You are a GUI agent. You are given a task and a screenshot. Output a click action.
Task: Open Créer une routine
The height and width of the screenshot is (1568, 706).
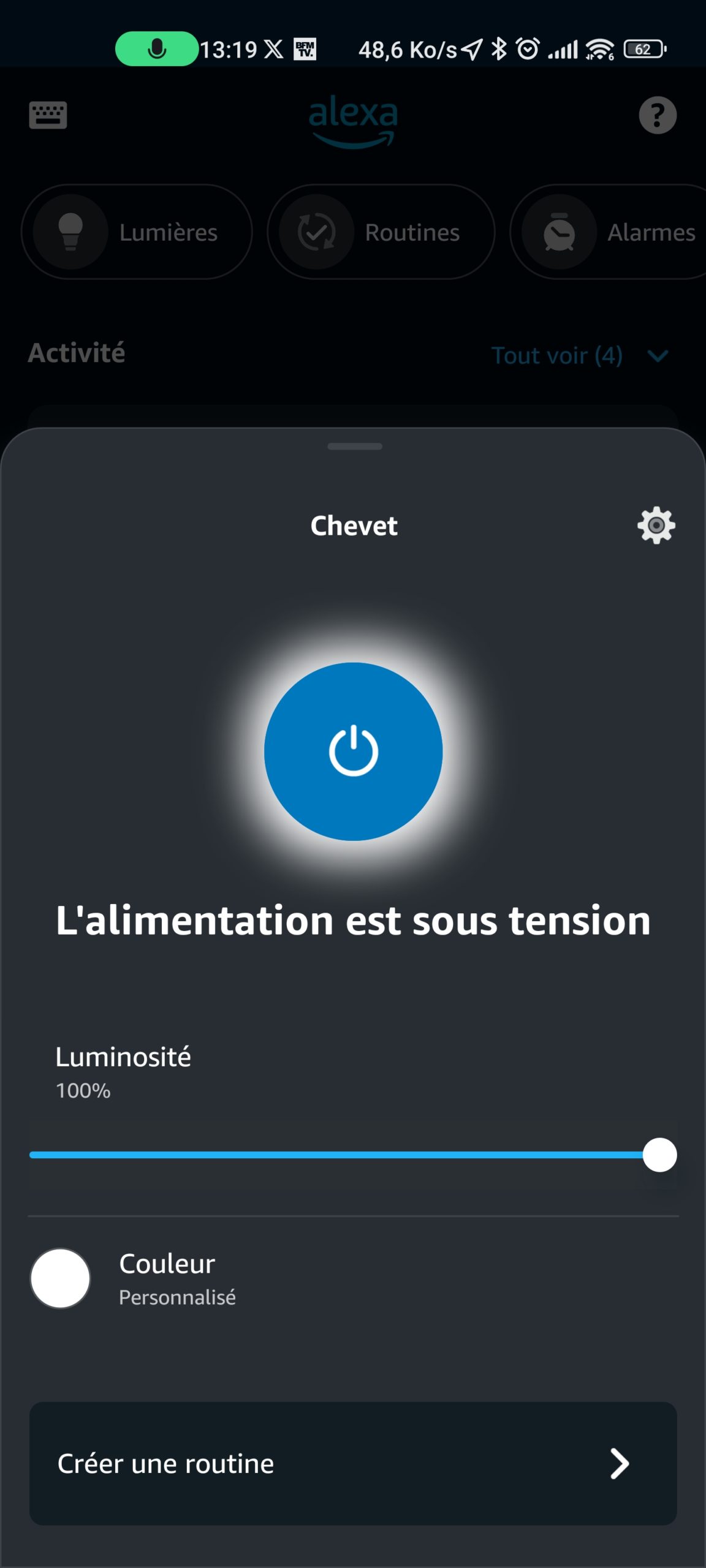[353, 1463]
